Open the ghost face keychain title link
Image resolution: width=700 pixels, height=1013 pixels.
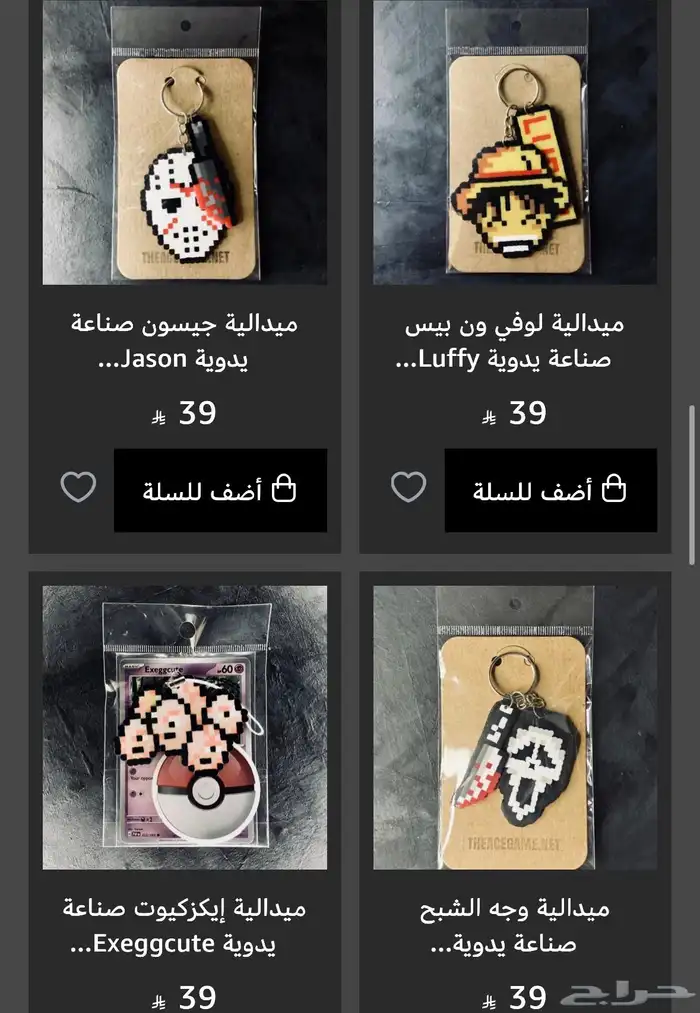[x=515, y=926]
